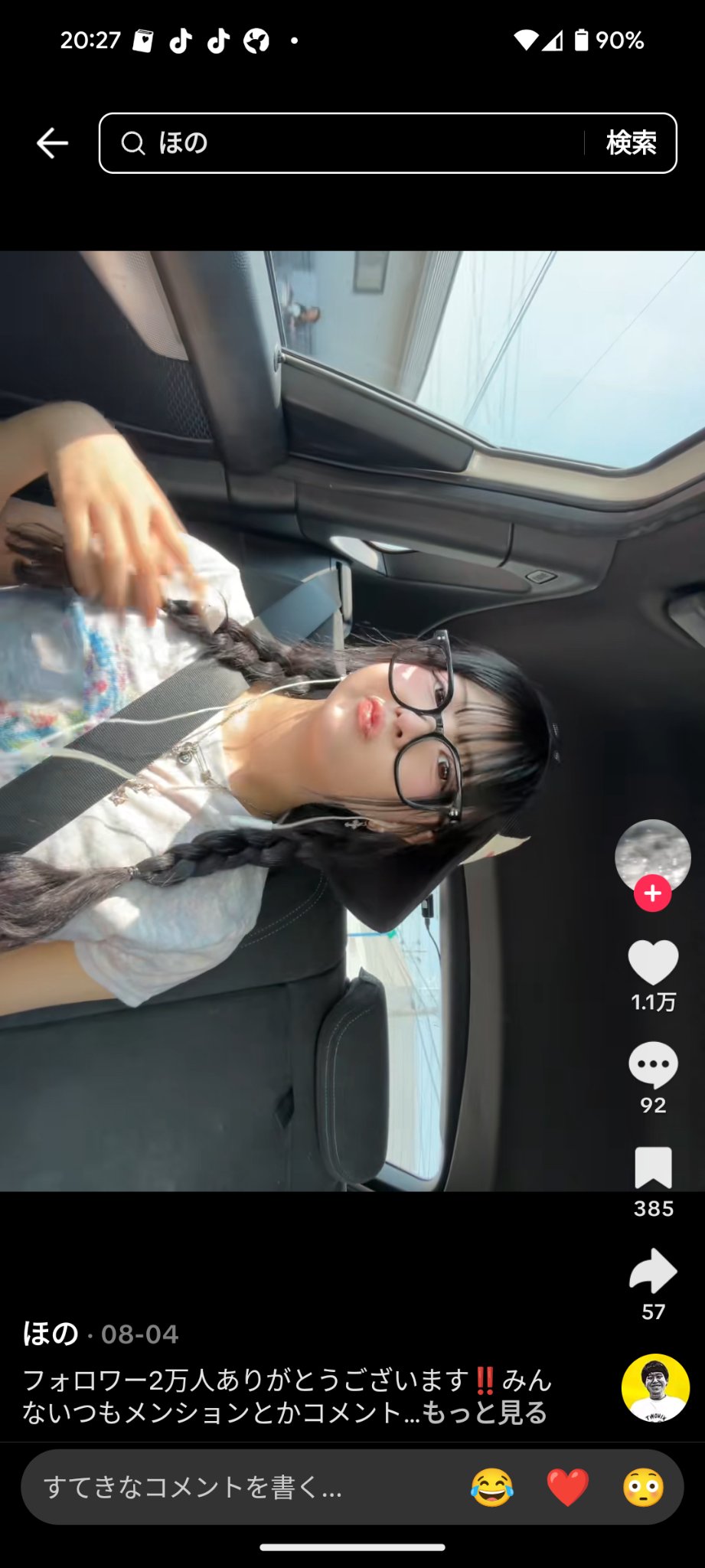Expand caption with もっと見る
This screenshot has width=705, height=1568.
485,1412
